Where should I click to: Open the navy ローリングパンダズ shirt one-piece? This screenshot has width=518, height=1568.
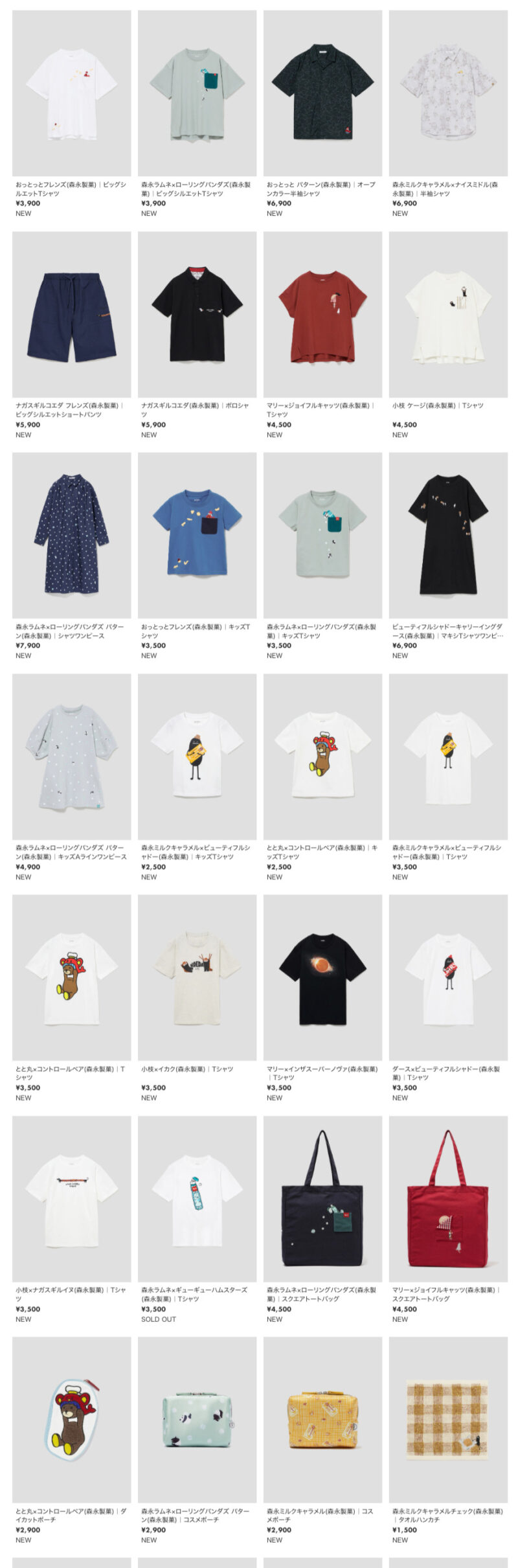point(71,536)
